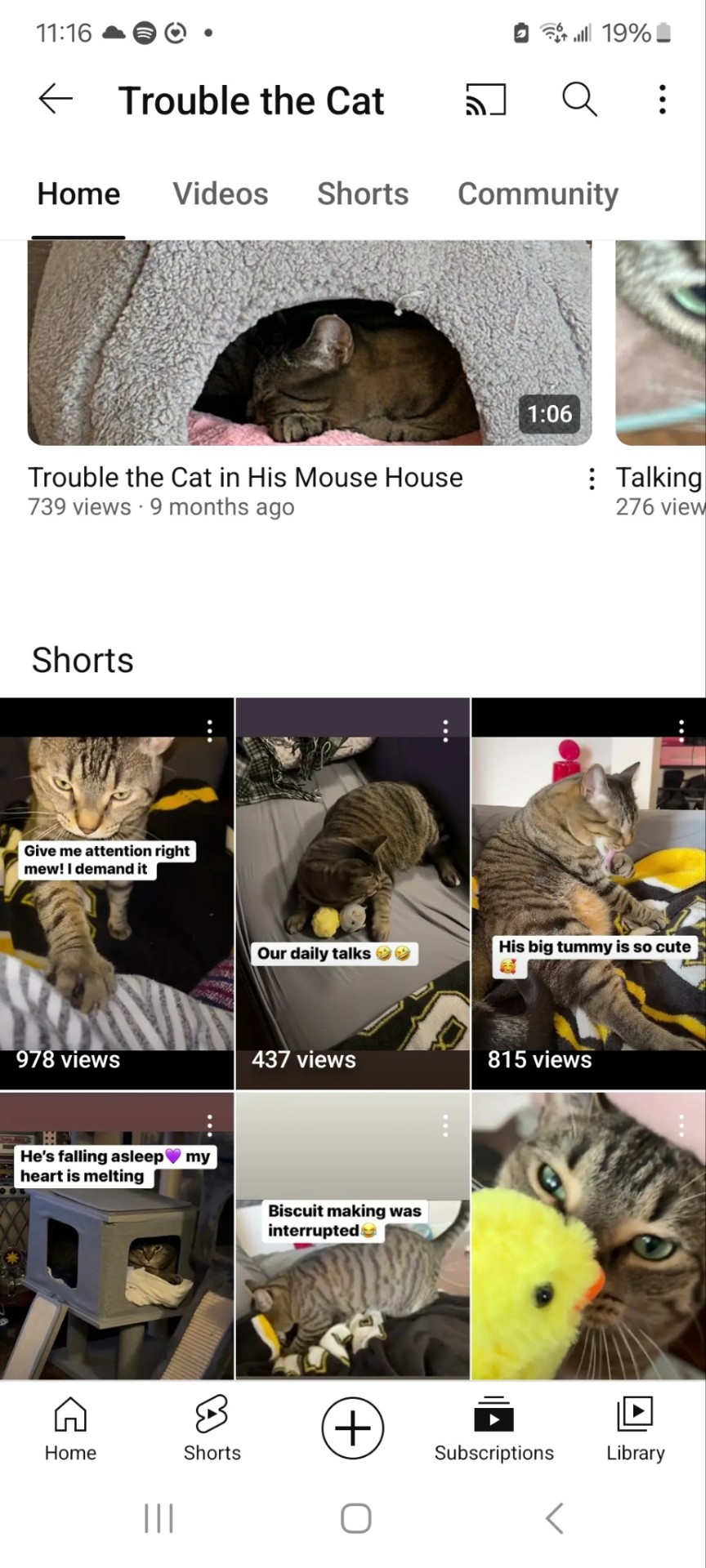This screenshot has width=706, height=1568.
Task: Open the channel overflow menu
Action: tap(662, 100)
